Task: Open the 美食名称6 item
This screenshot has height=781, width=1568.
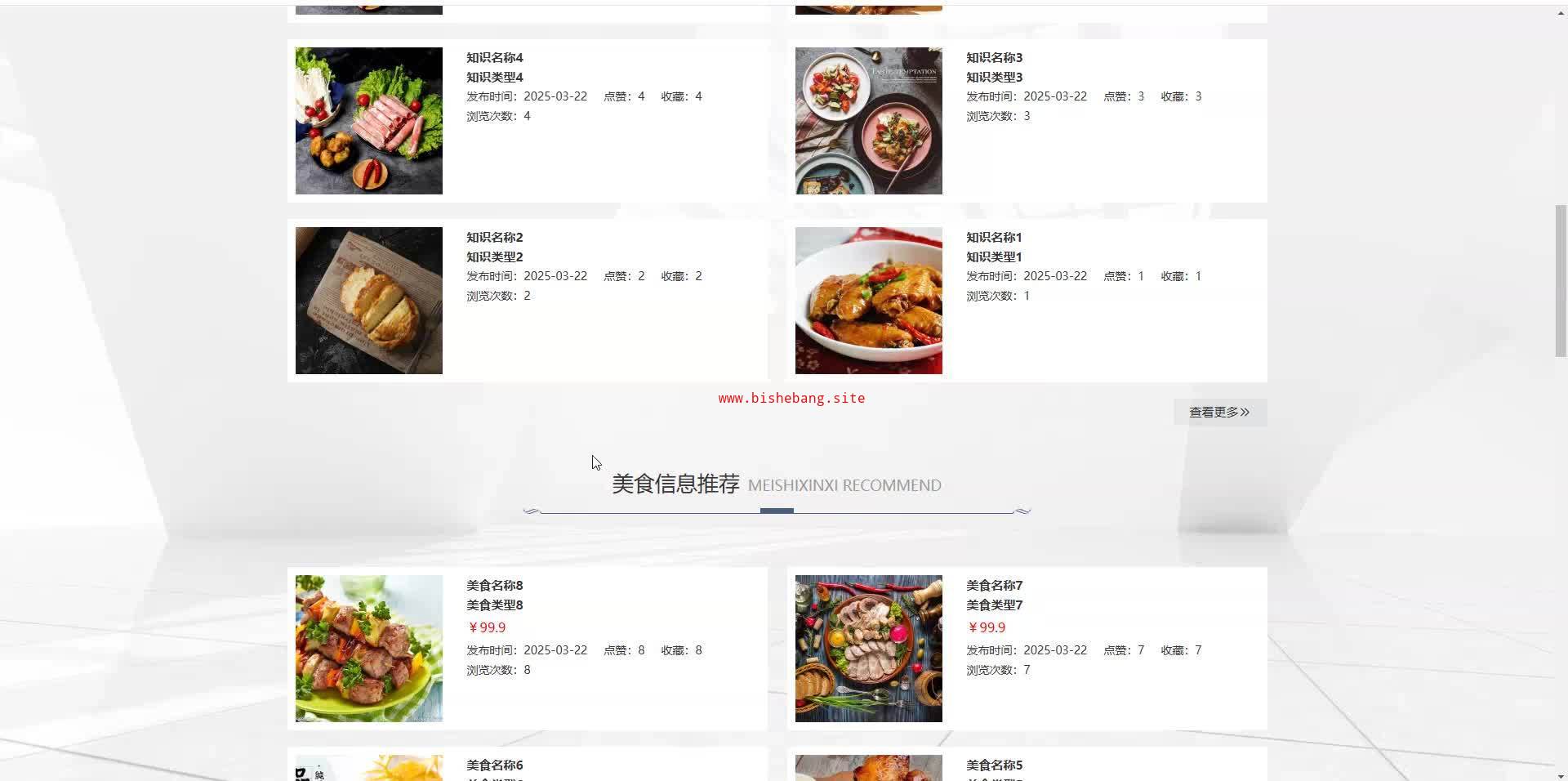Action: 494,765
